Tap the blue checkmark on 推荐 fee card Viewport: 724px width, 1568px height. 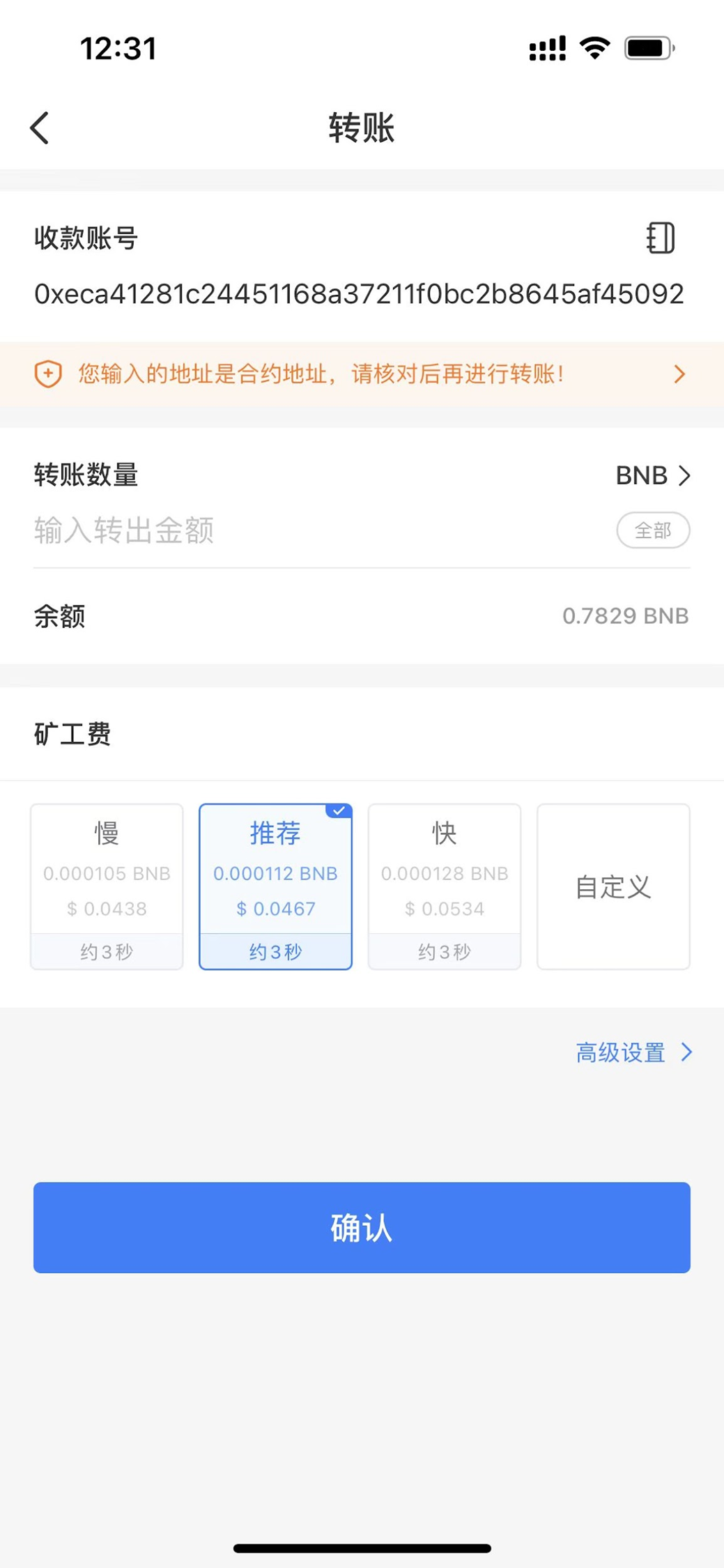click(x=339, y=810)
